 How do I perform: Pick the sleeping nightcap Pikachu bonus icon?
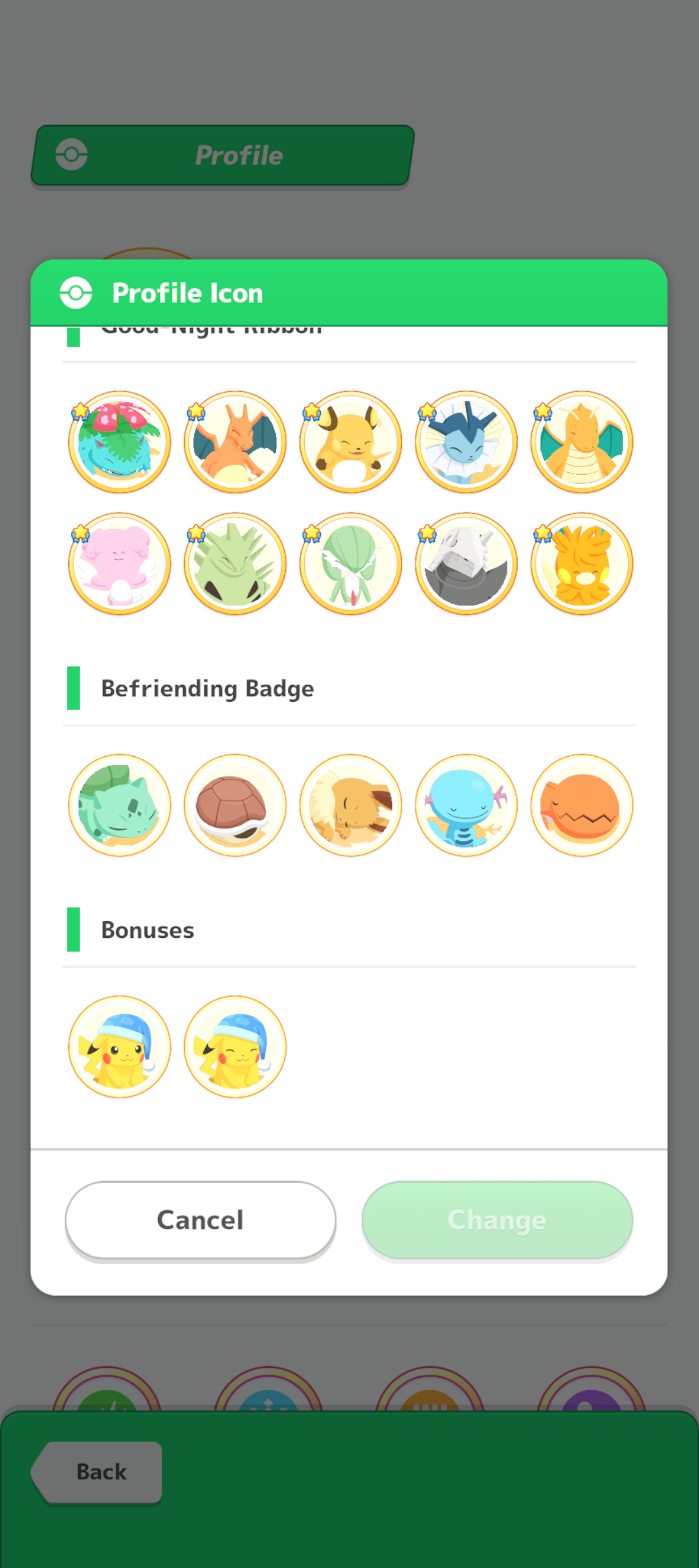235,1047
